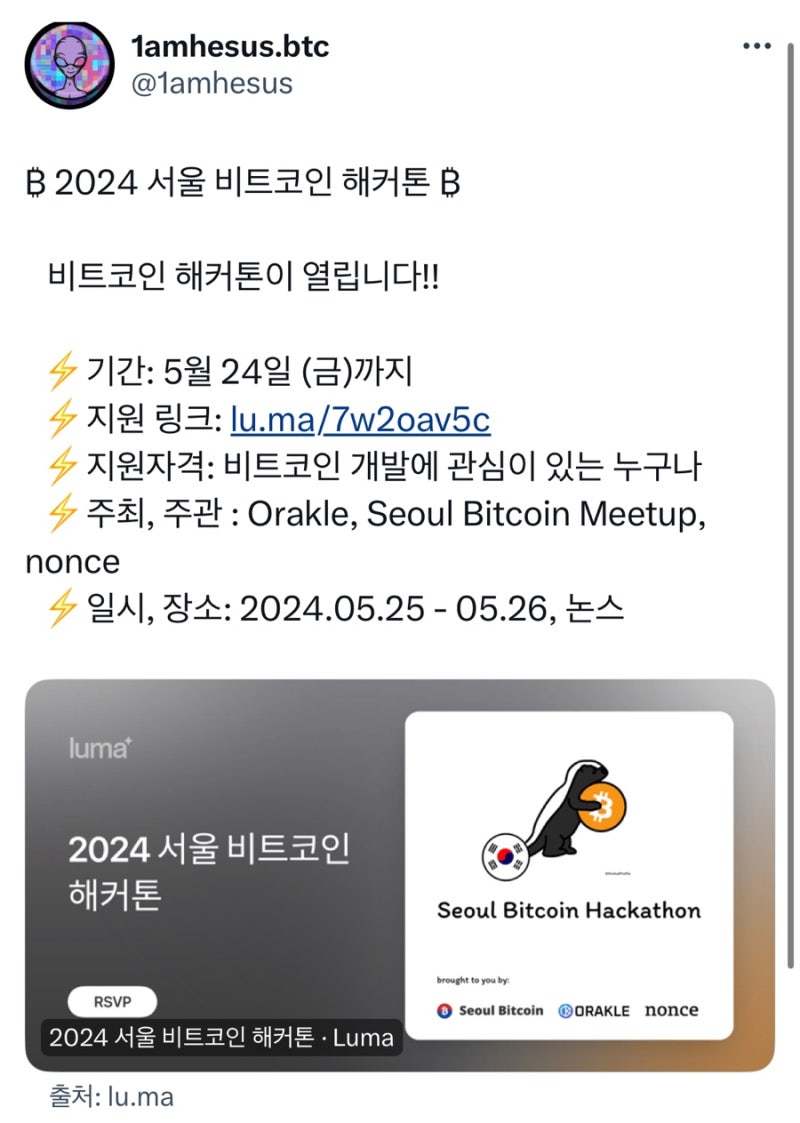Open the more options (…) menu

point(756,44)
